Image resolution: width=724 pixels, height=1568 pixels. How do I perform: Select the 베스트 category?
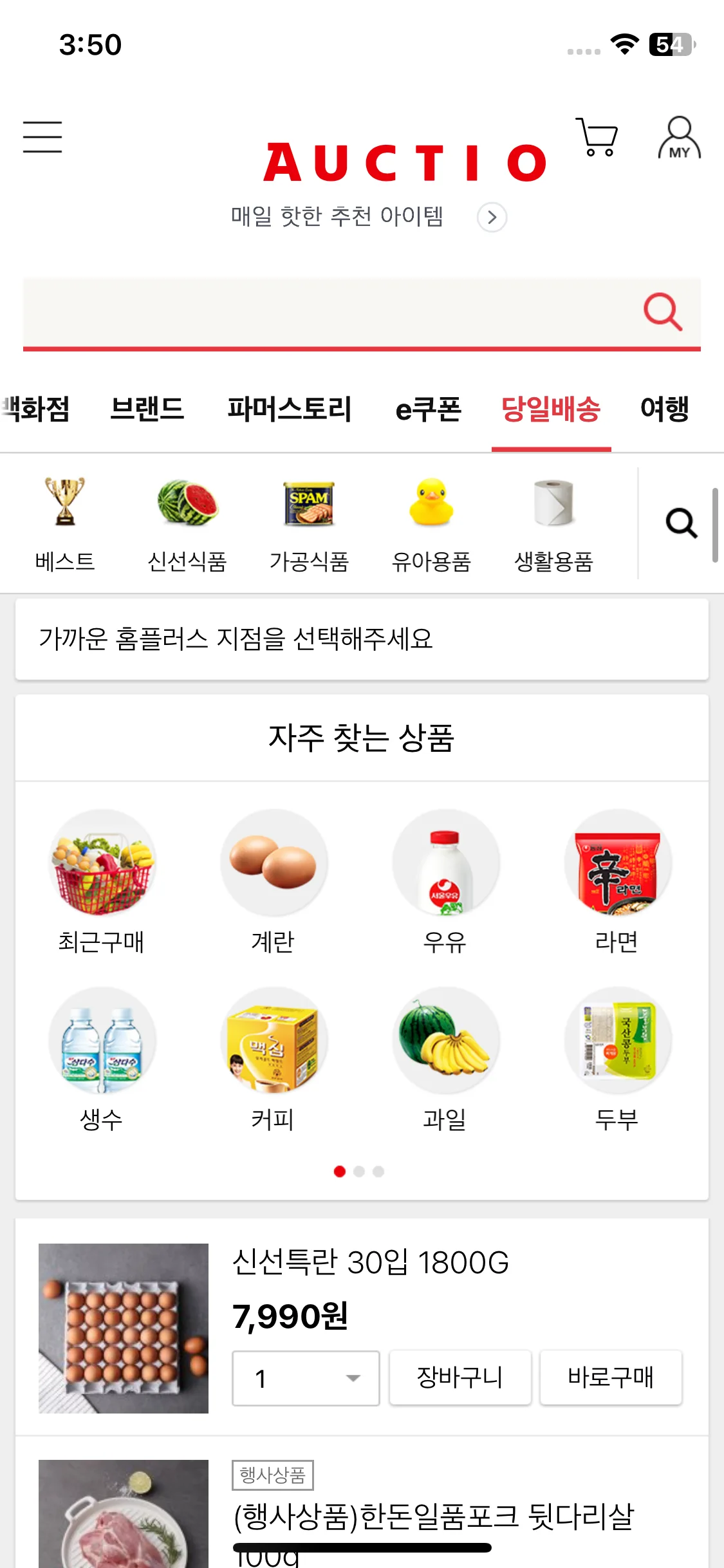pyautogui.click(x=65, y=525)
